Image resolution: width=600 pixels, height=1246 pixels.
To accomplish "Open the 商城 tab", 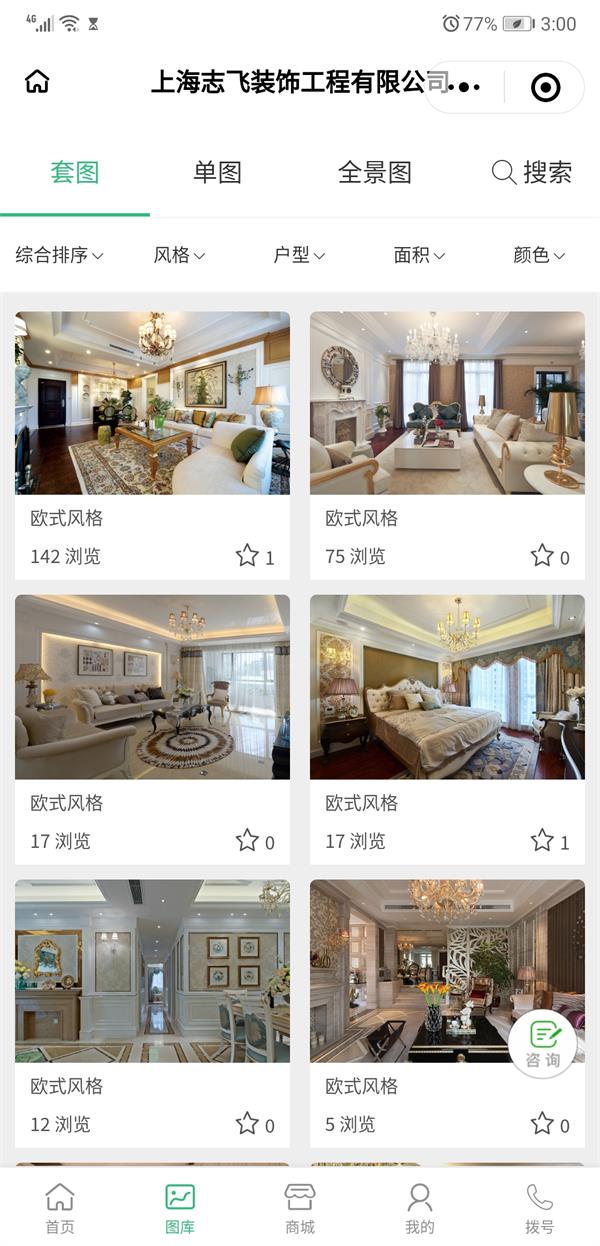I will tap(300, 1207).
